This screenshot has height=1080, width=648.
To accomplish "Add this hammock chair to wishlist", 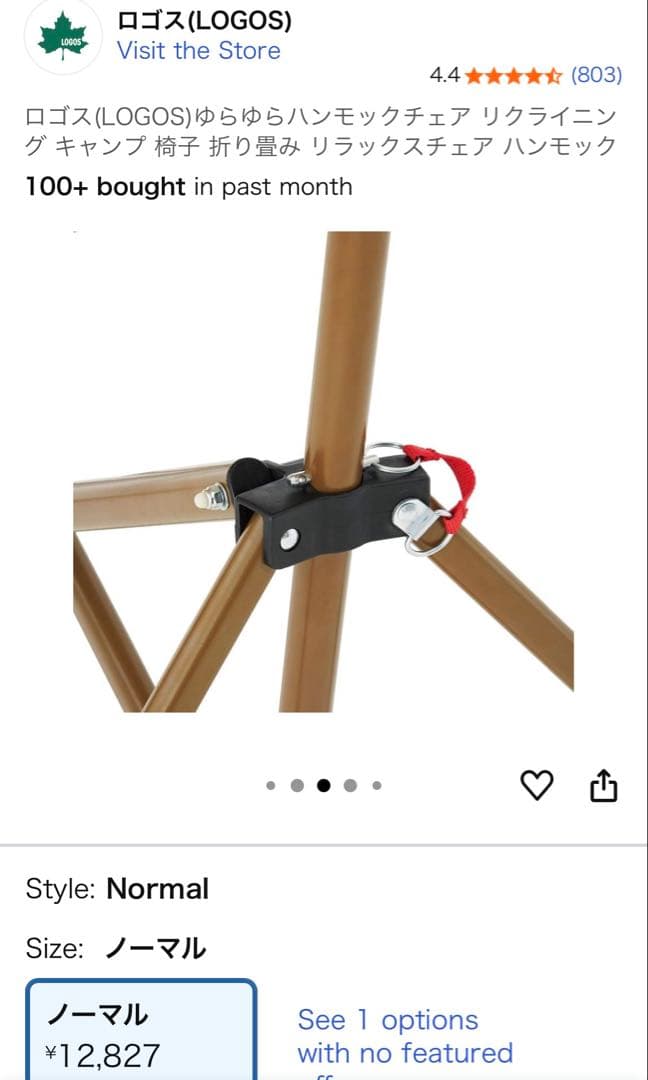I will 537,786.
